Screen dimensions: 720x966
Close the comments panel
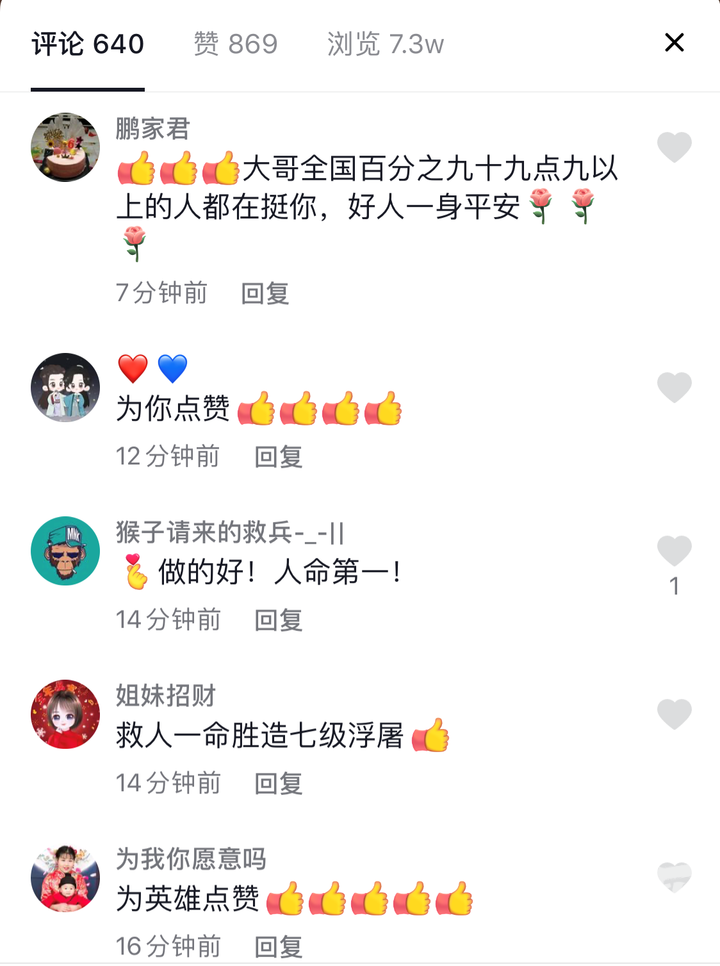[675, 42]
